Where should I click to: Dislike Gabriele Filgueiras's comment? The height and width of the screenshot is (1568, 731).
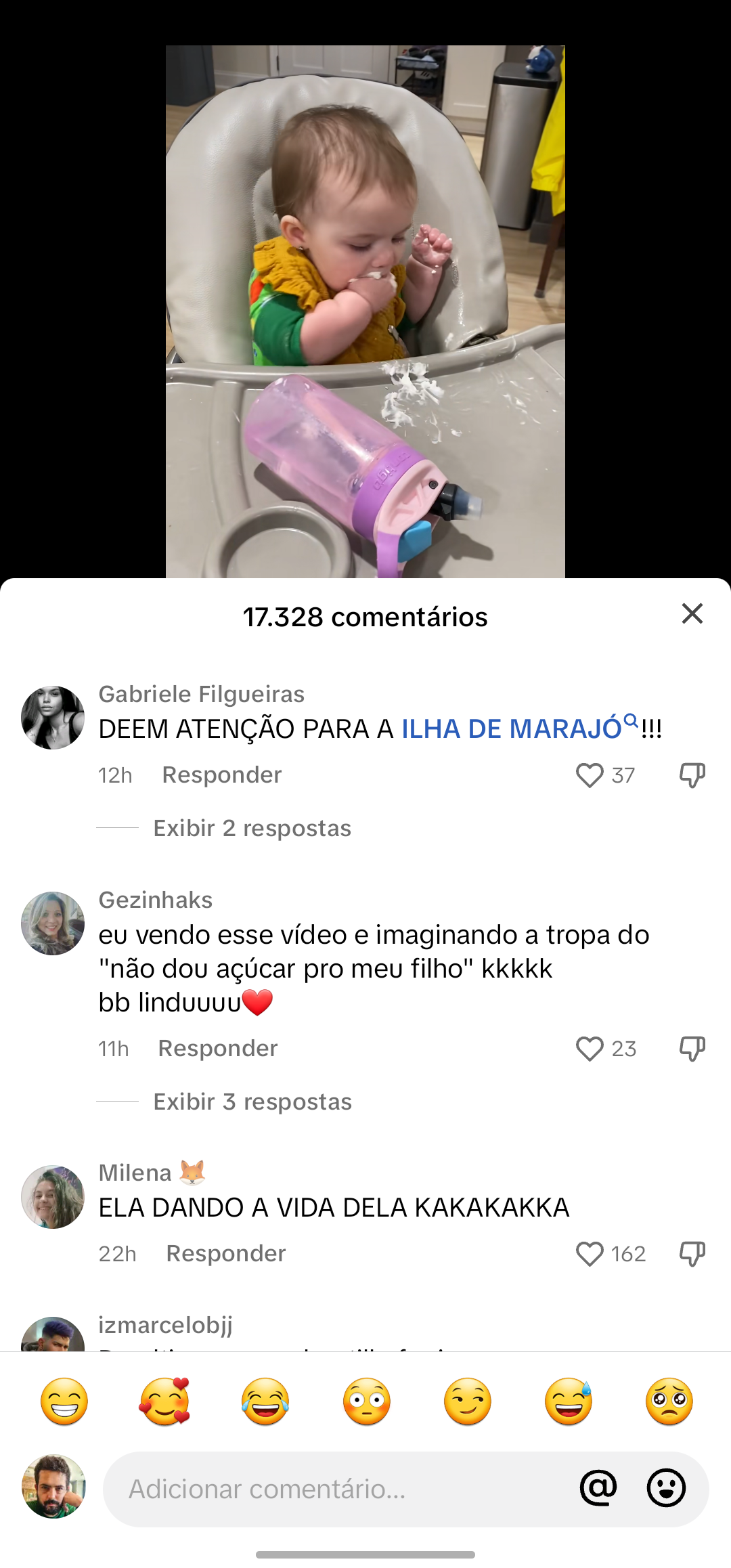coord(692,775)
